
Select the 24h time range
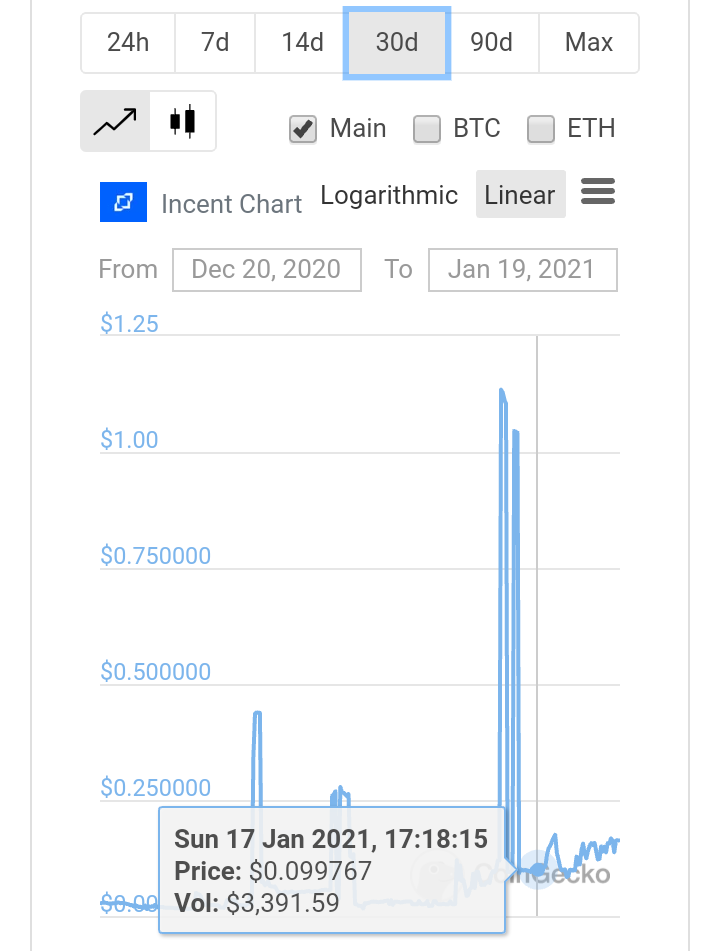tap(128, 43)
